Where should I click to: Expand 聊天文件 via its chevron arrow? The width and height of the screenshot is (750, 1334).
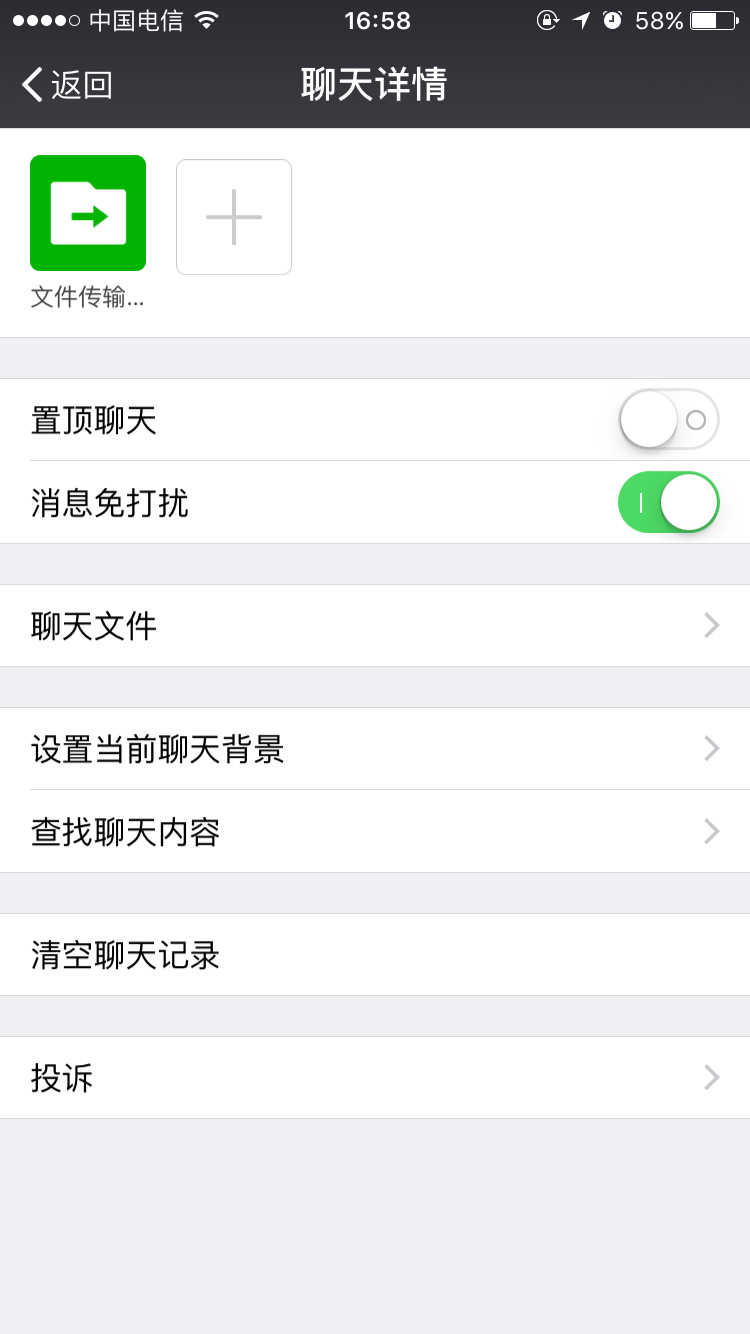pos(711,625)
